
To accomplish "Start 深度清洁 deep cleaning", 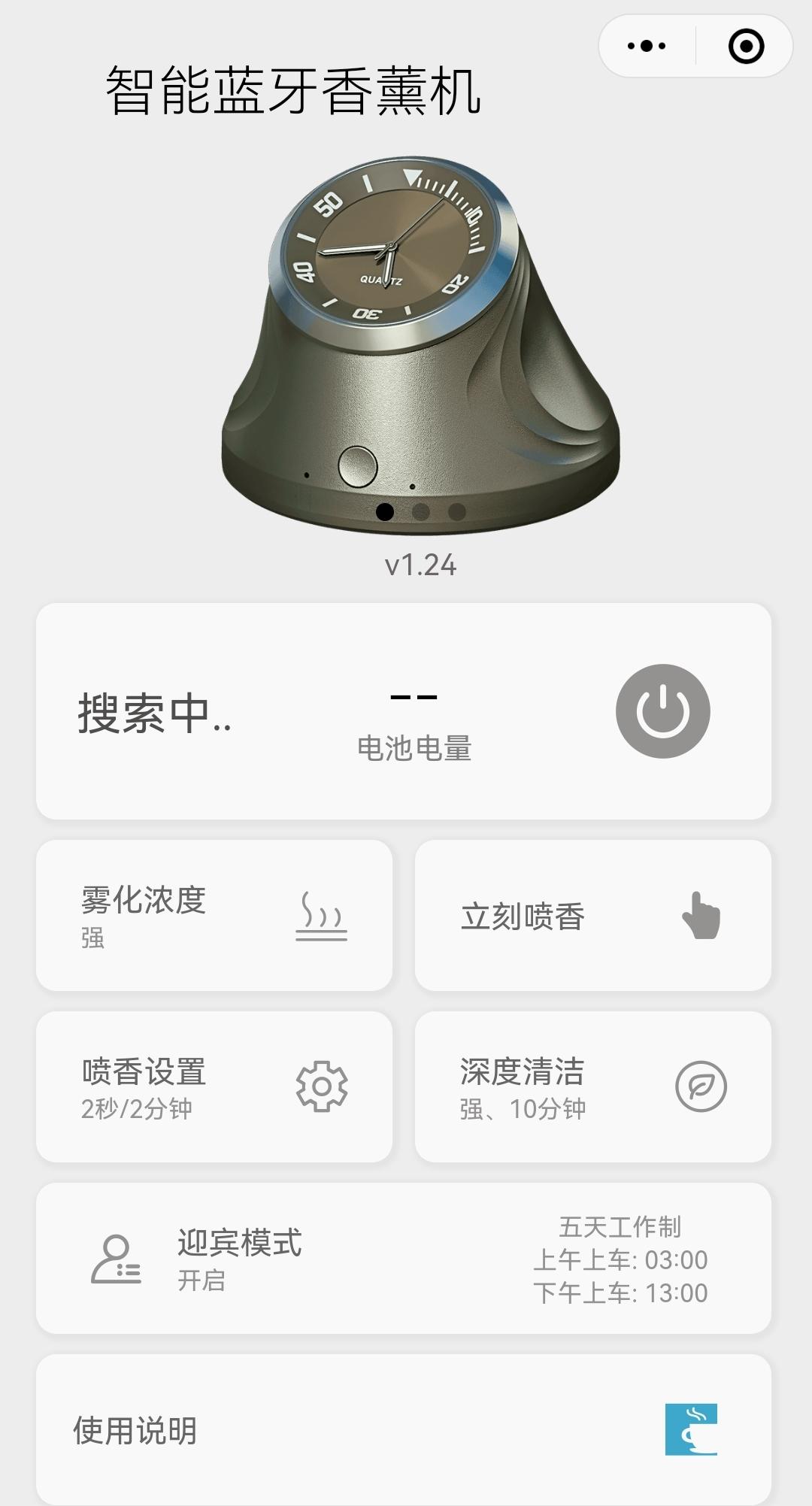I will point(592,1086).
